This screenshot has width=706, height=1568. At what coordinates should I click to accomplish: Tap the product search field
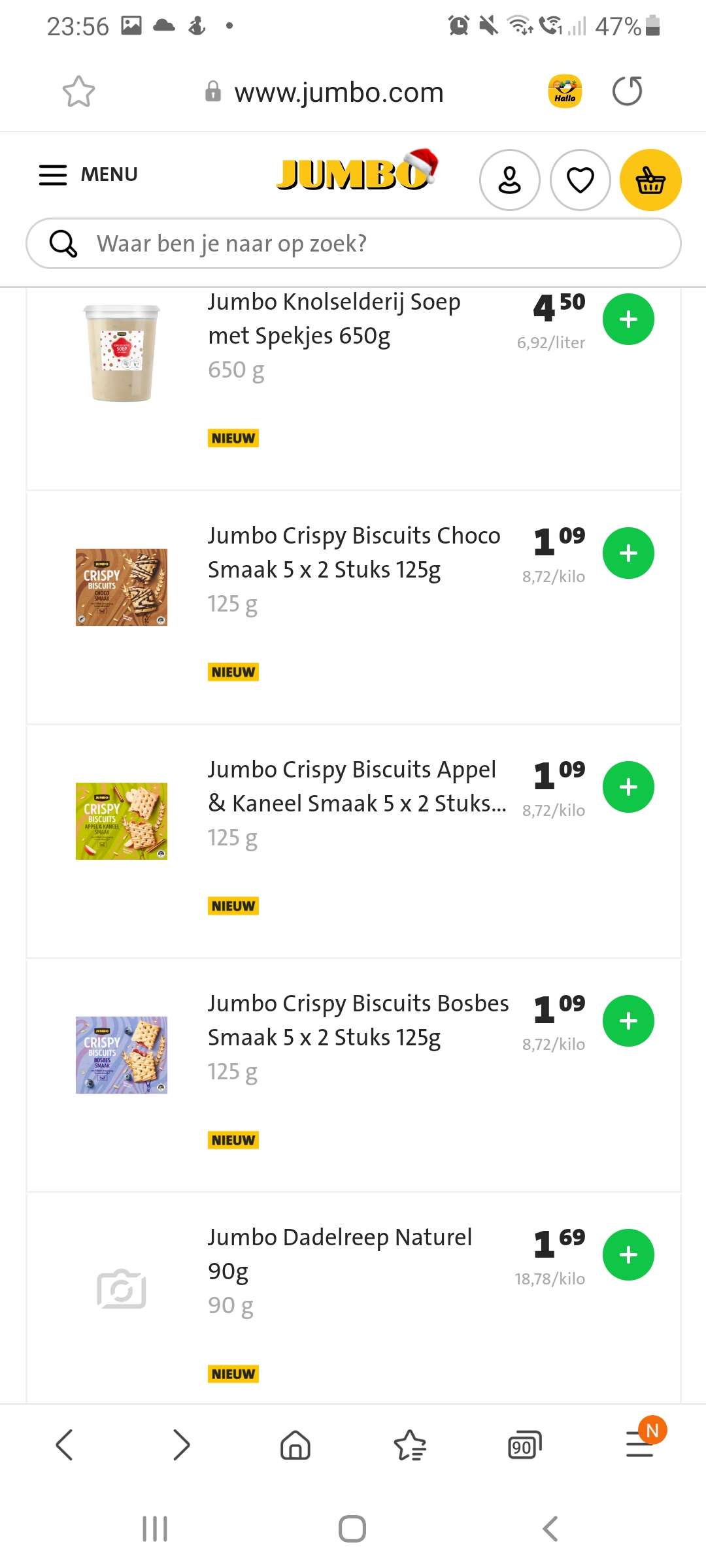pos(354,244)
